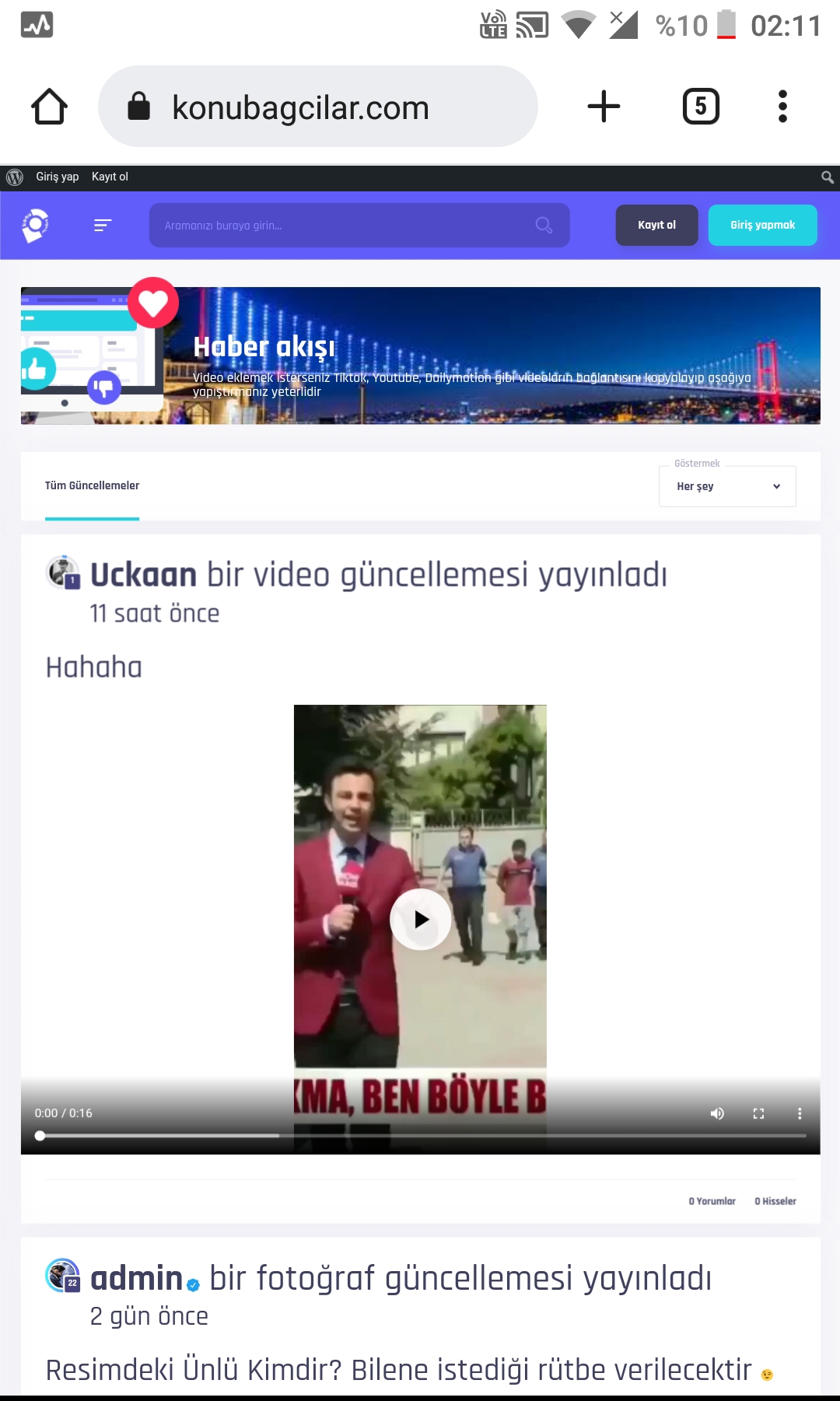Tap the site logo in the header
This screenshot has width=840, height=1401.
35,226
